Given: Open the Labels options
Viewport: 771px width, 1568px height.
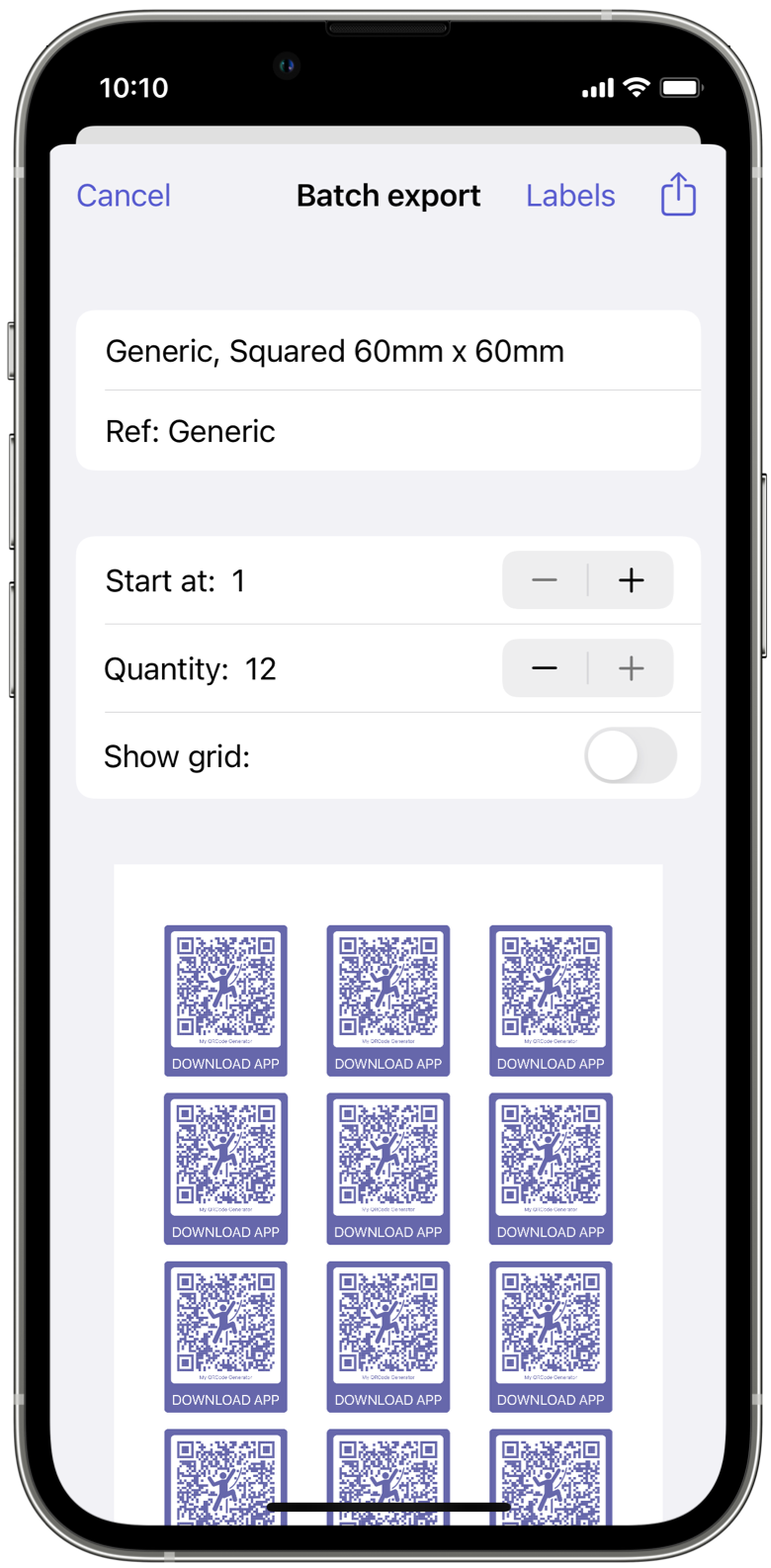Looking at the screenshot, I should pos(570,196).
